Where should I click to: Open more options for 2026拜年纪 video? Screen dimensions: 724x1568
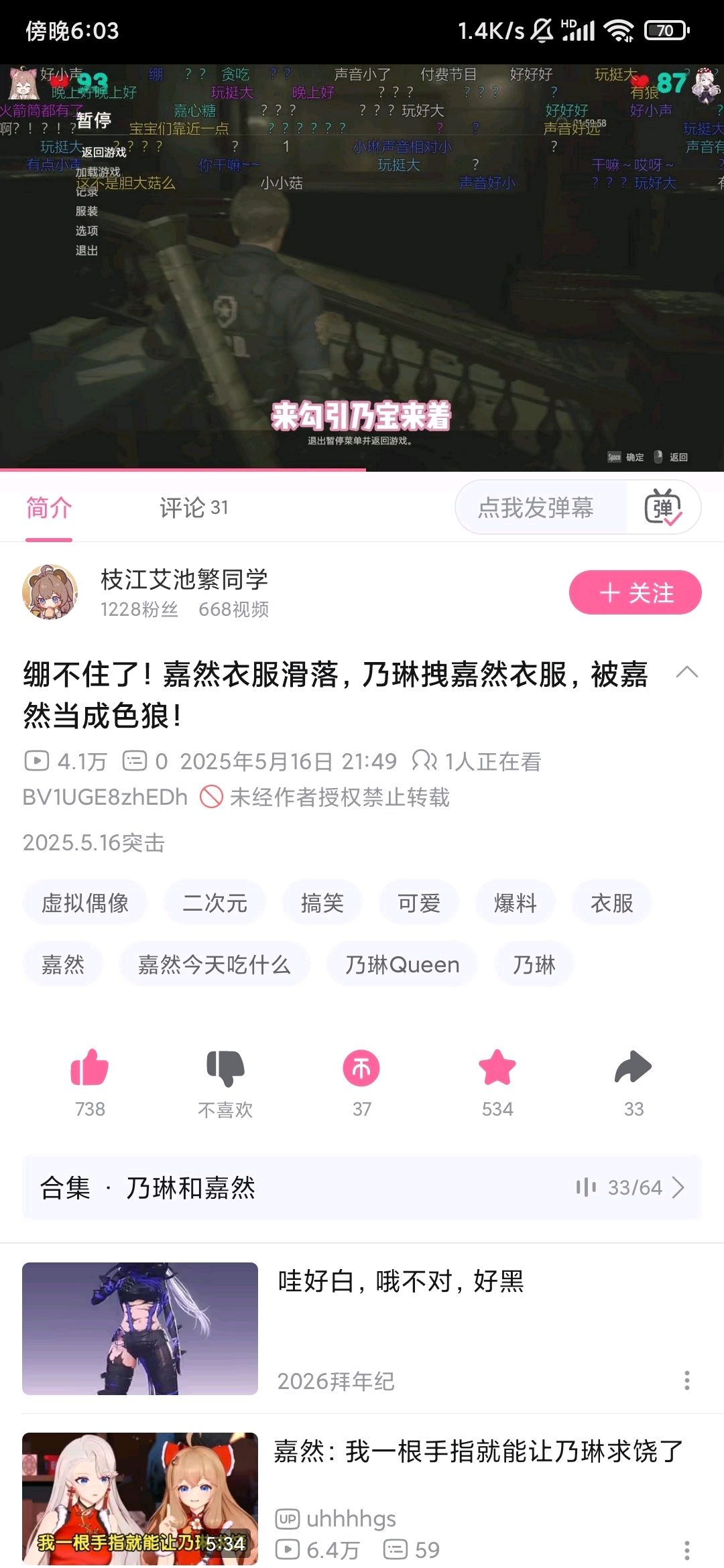686,1380
